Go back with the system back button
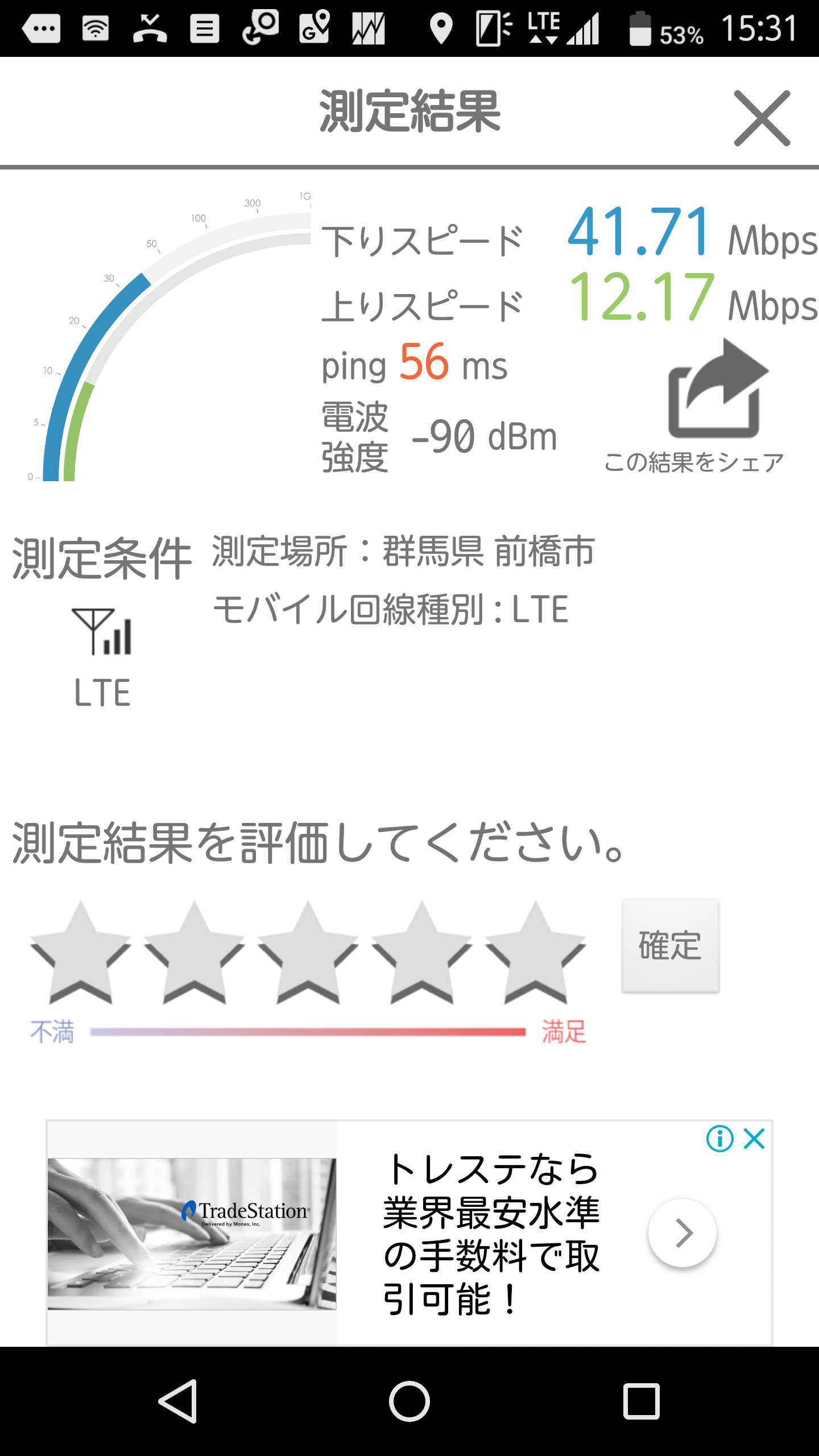Viewport: 819px width, 1456px height. (179, 1401)
